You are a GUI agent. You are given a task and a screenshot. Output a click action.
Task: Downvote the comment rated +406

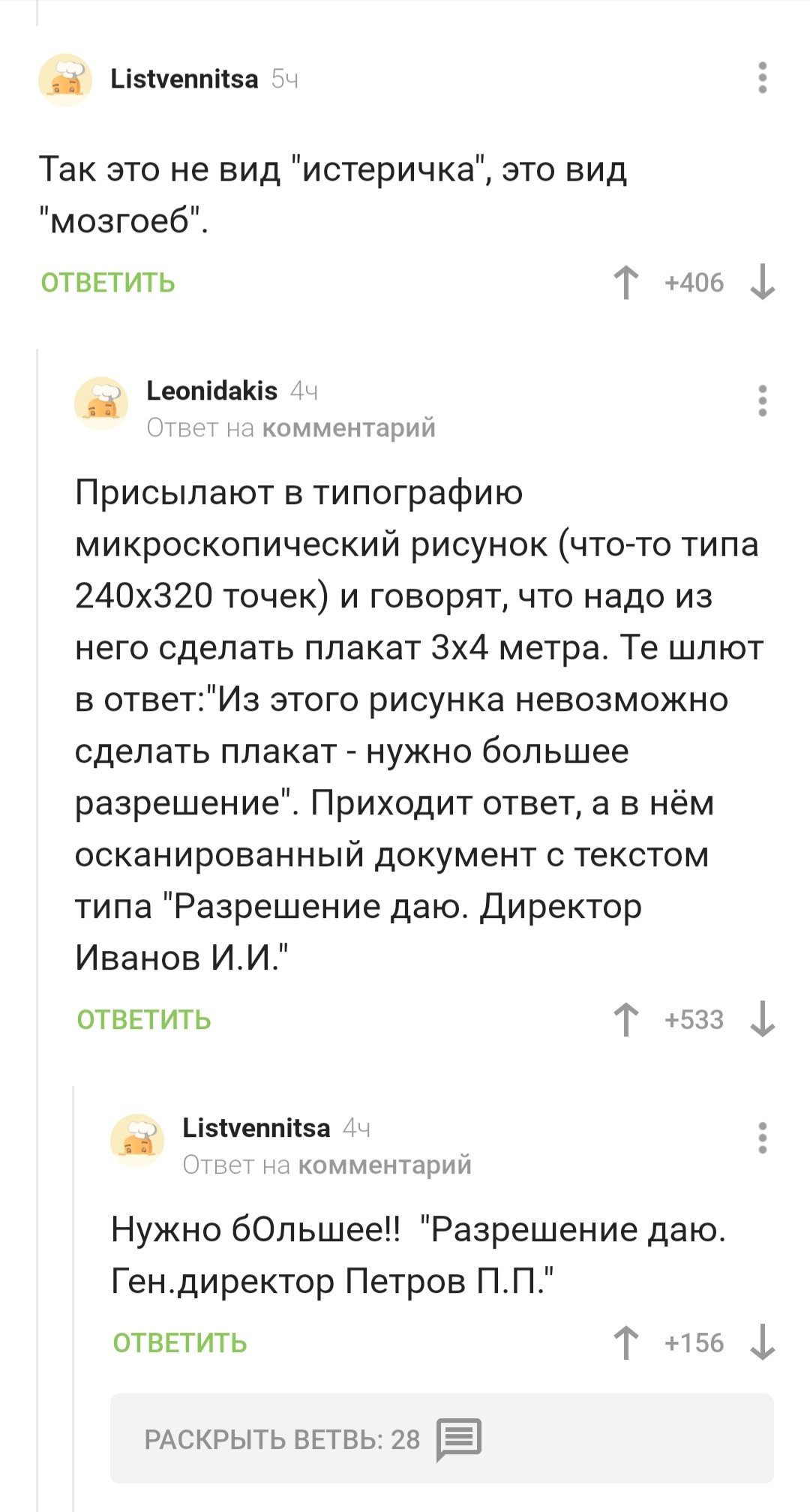(762, 283)
